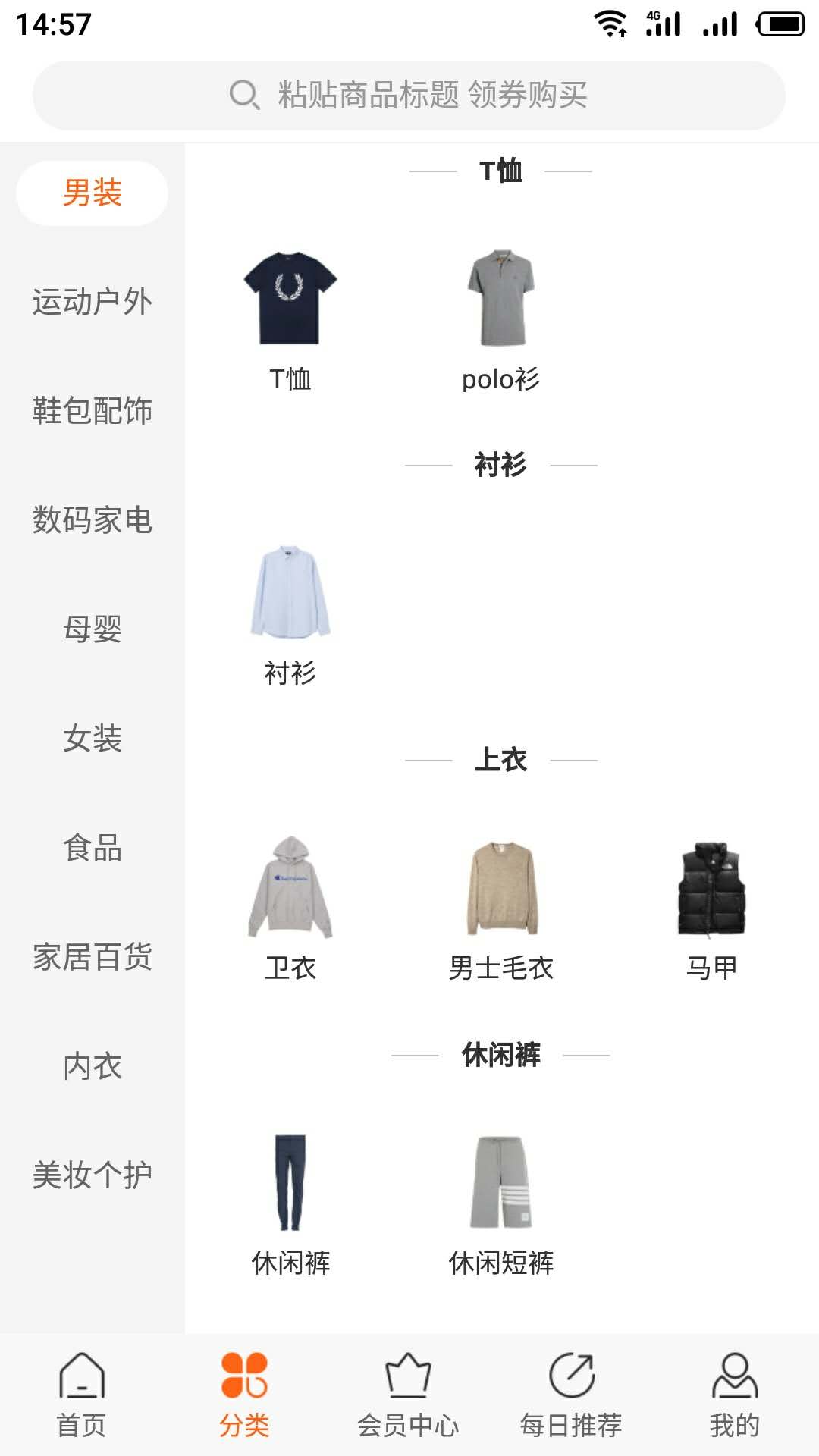The height and width of the screenshot is (1456, 819).
Task: Select the 鞋包配饰 category
Action: [x=93, y=411]
